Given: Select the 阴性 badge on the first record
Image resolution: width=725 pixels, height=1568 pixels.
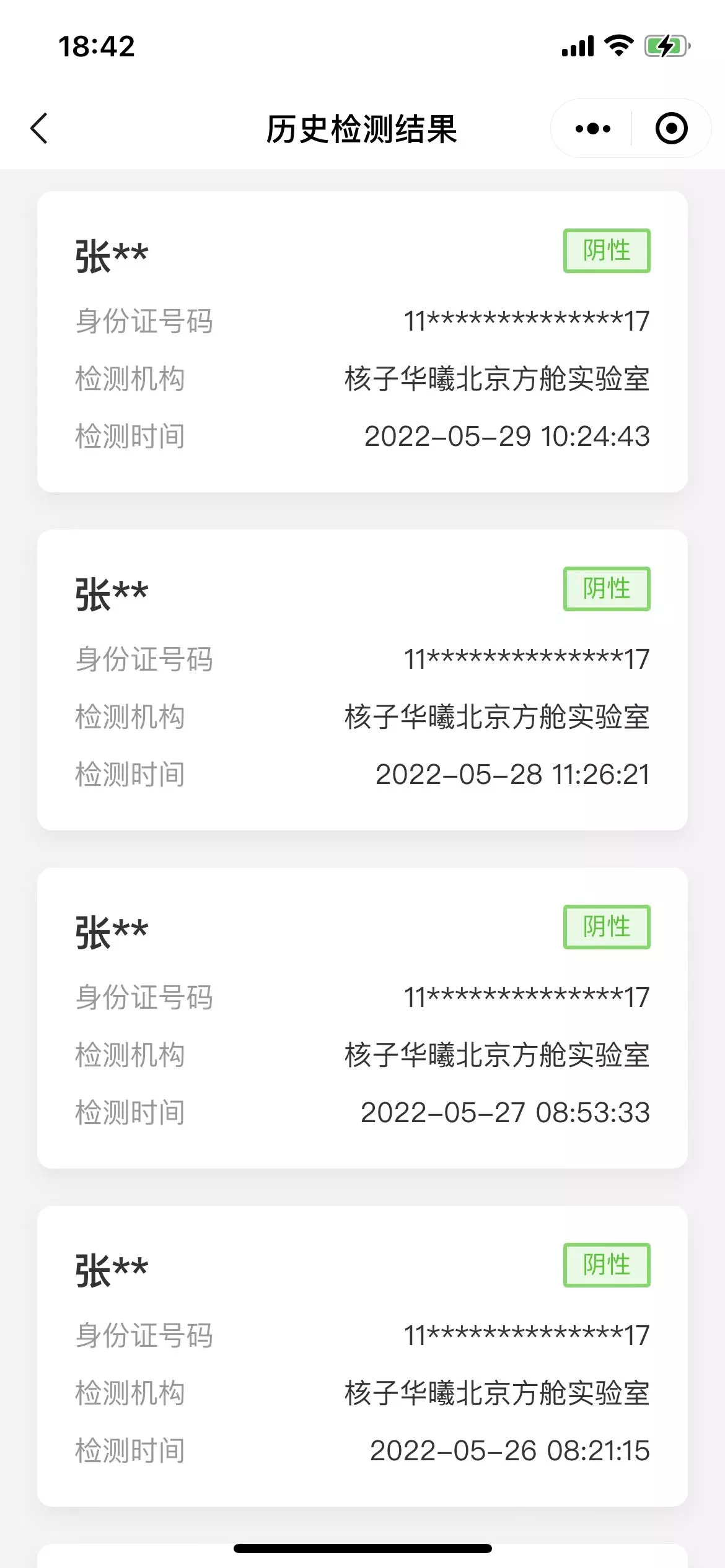Looking at the screenshot, I should (607, 250).
